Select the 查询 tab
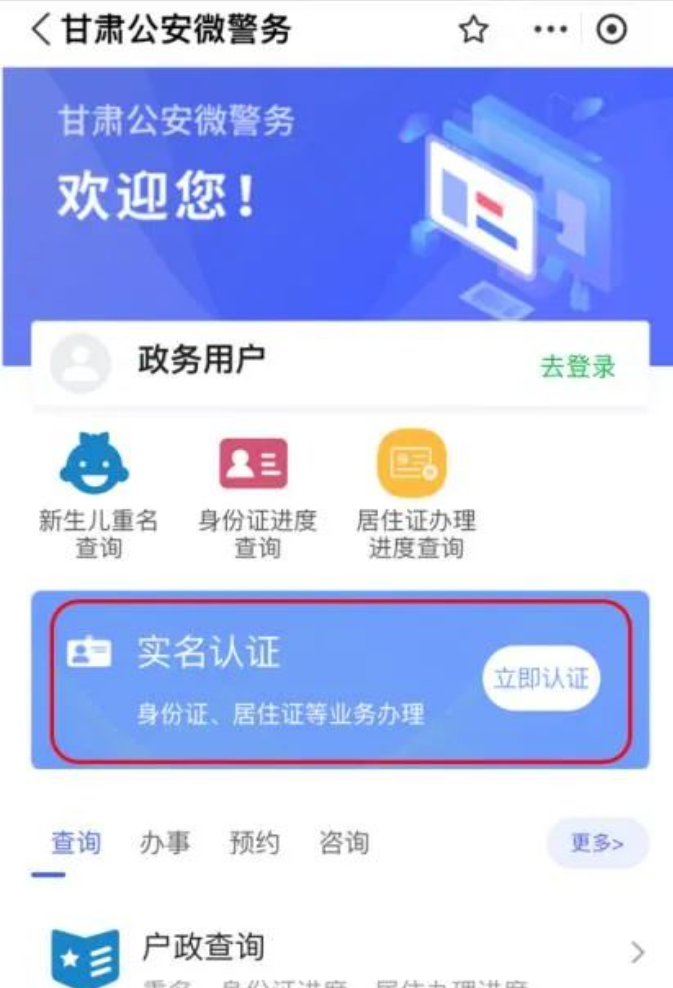The width and height of the screenshot is (673, 988). [x=76, y=843]
